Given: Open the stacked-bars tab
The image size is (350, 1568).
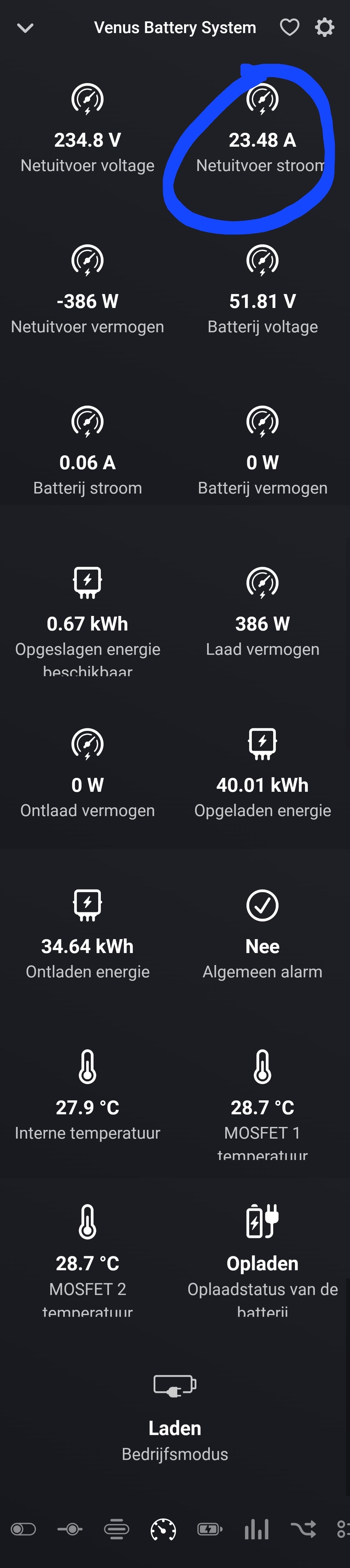Looking at the screenshot, I should (x=116, y=1528).
